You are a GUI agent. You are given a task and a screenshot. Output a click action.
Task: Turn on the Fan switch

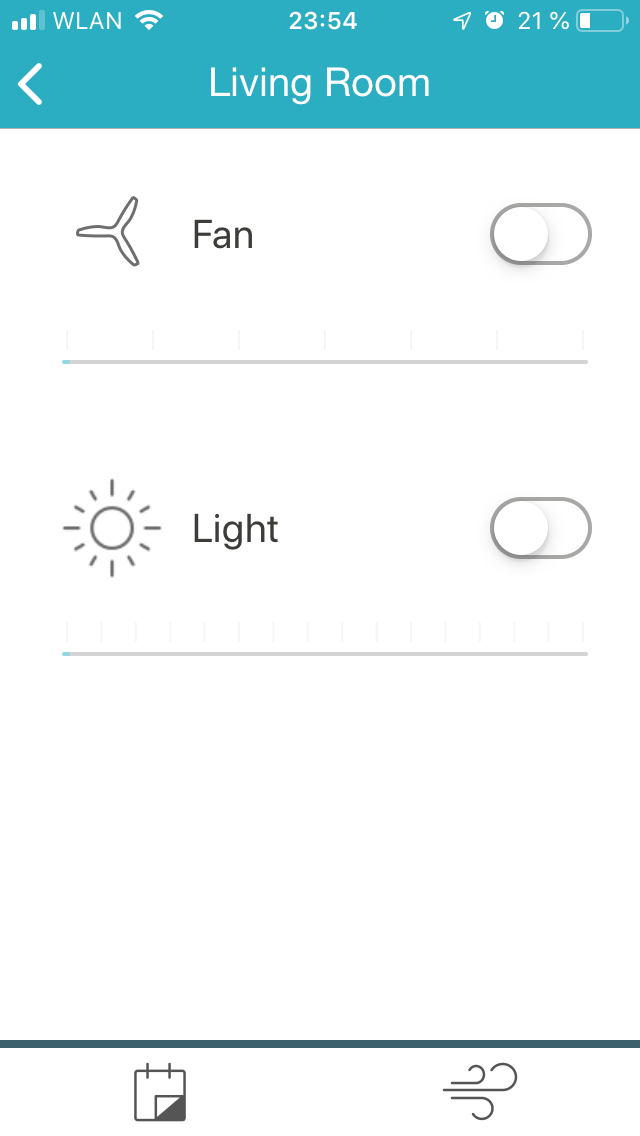(x=540, y=235)
